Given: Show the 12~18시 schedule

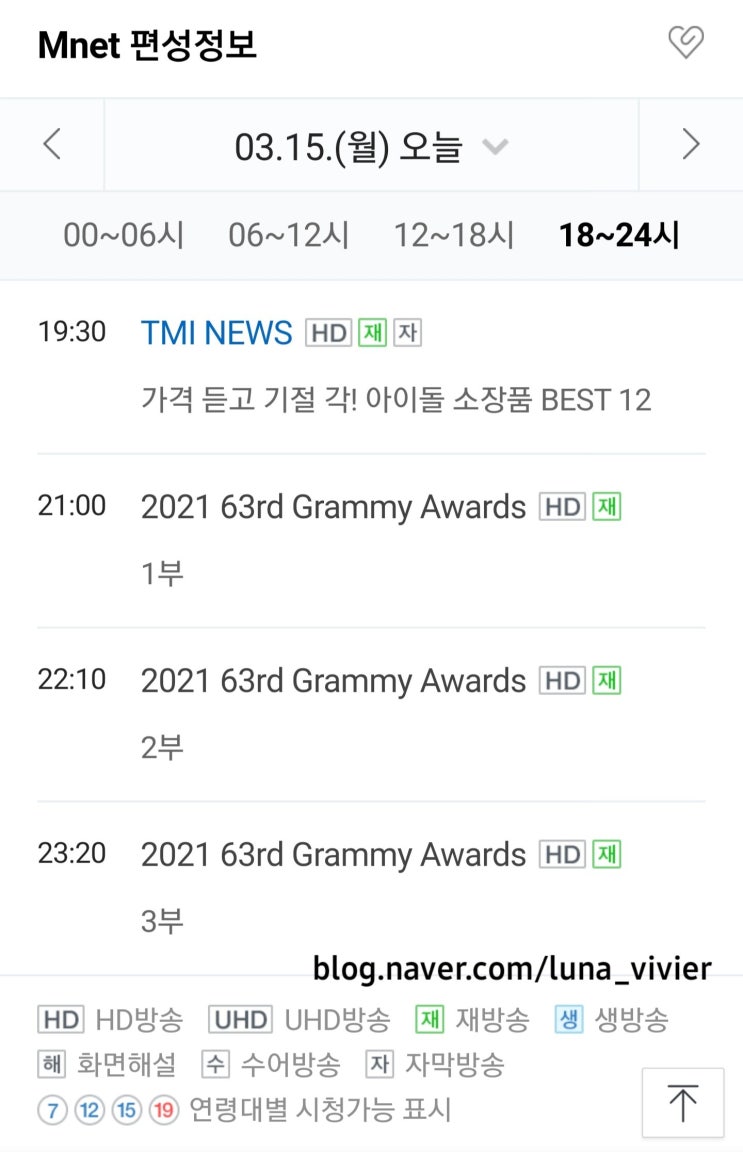Looking at the screenshot, I should coord(454,236).
